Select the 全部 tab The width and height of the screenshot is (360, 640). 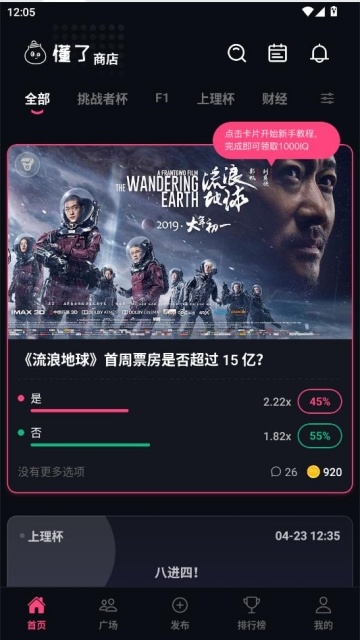point(37,99)
